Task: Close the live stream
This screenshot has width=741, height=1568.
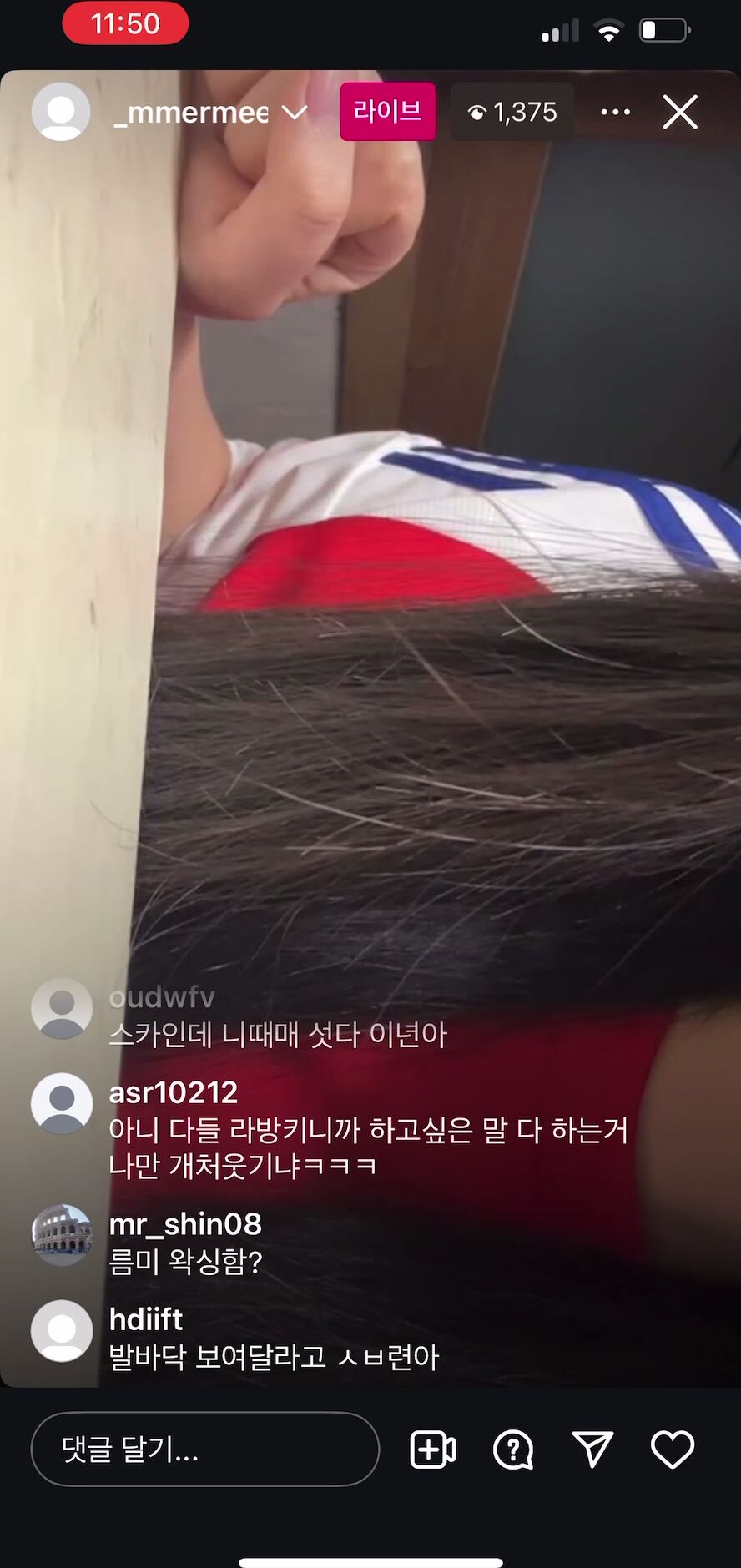Action: (x=680, y=112)
